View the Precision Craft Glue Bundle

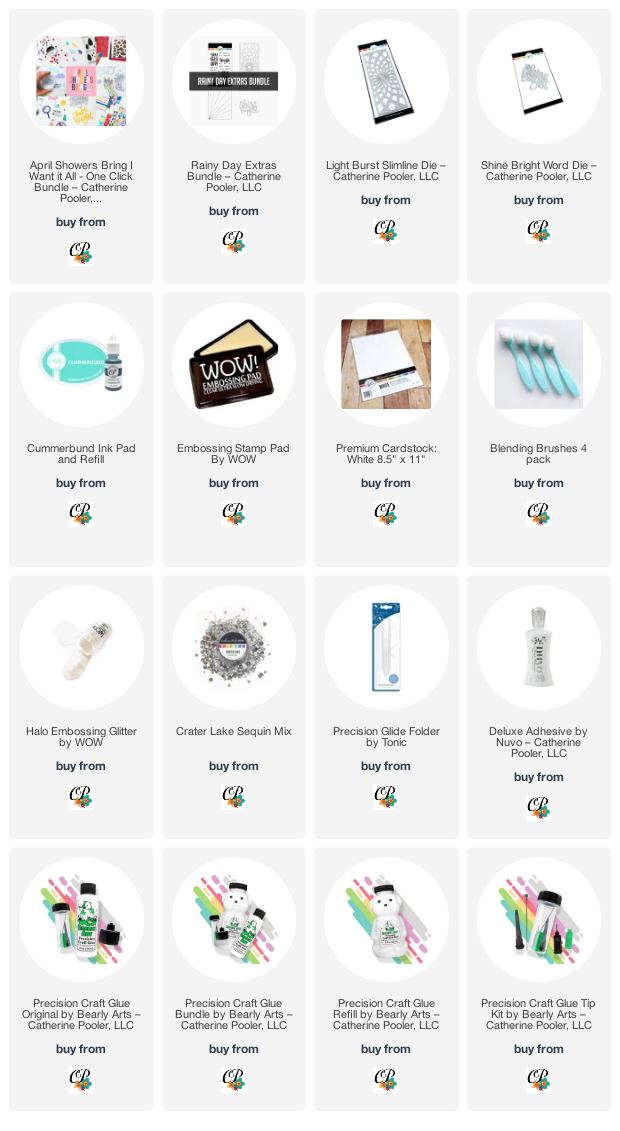click(x=234, y=979)
